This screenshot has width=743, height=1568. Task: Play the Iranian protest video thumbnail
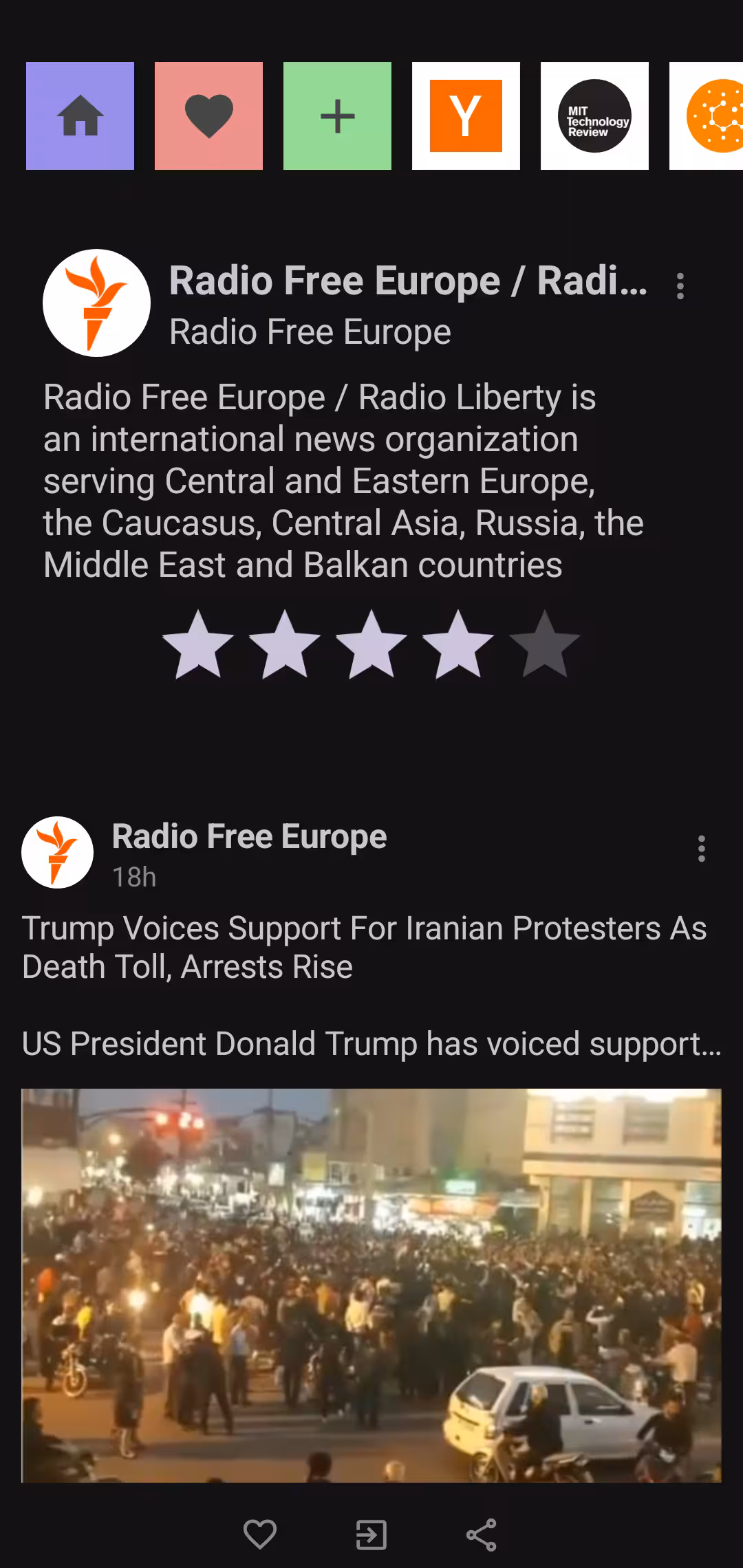(371, 1307)
